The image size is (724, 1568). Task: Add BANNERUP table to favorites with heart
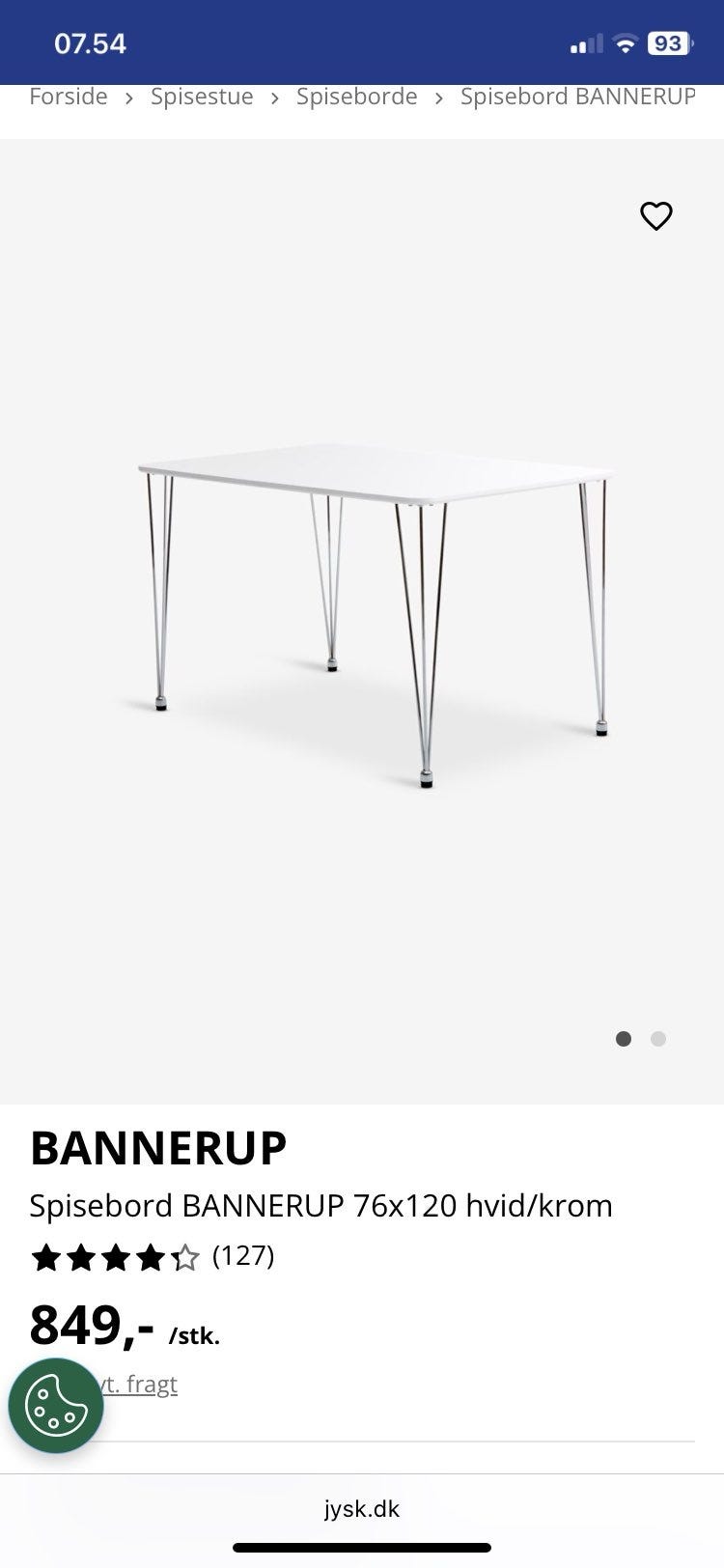656,216
